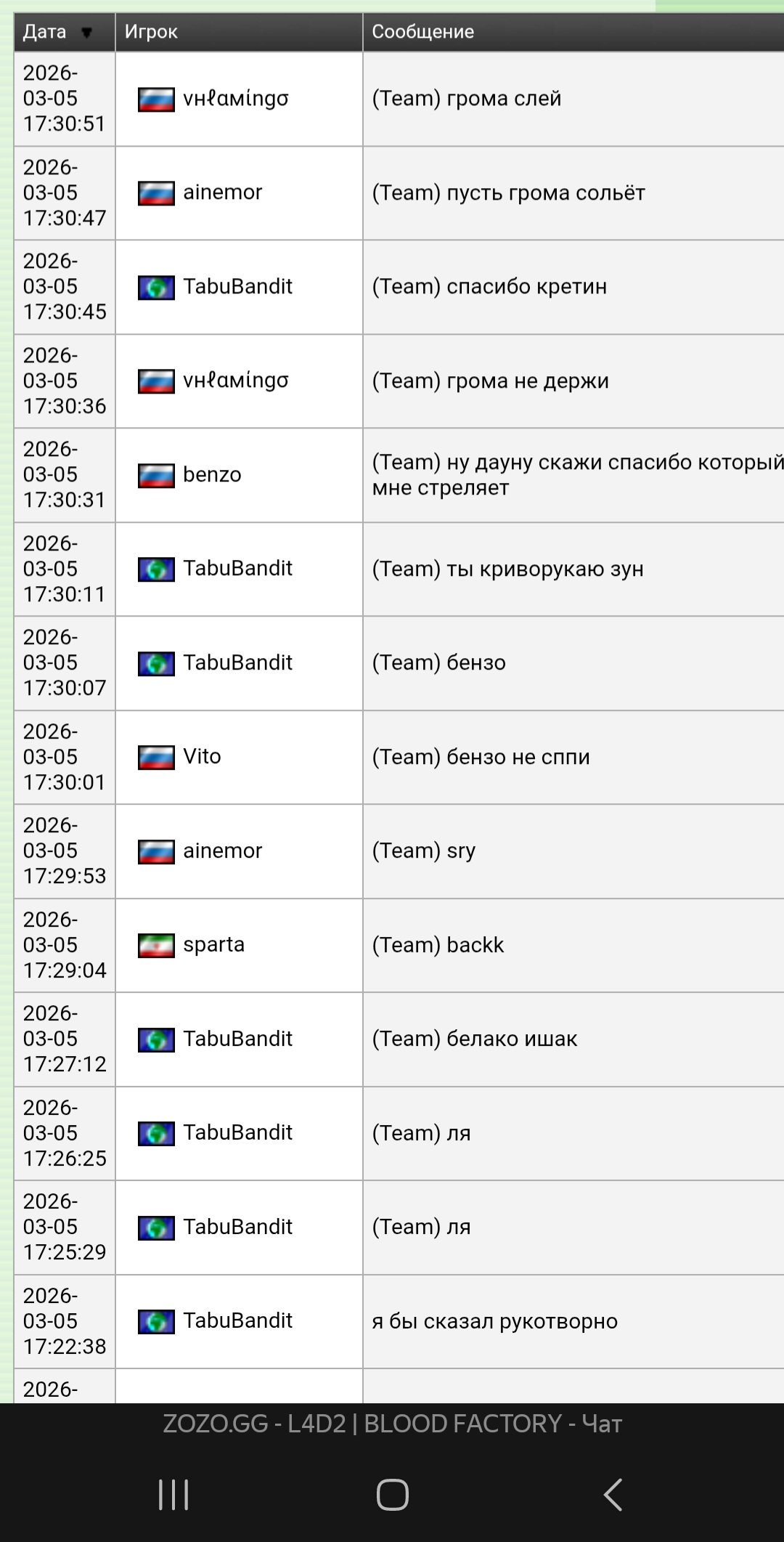This screenshot has width=784, height=1542.
Task: Sort the table by the Игрок column
Action: click(x=151, y=32)
